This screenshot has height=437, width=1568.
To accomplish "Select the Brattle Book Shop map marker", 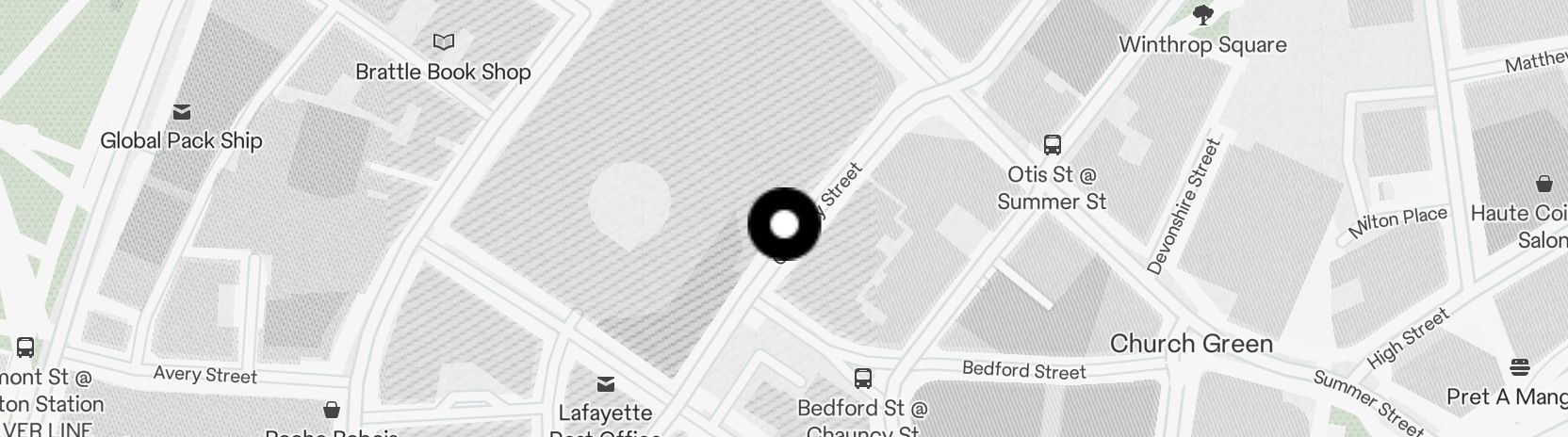I will coord(443,42).
